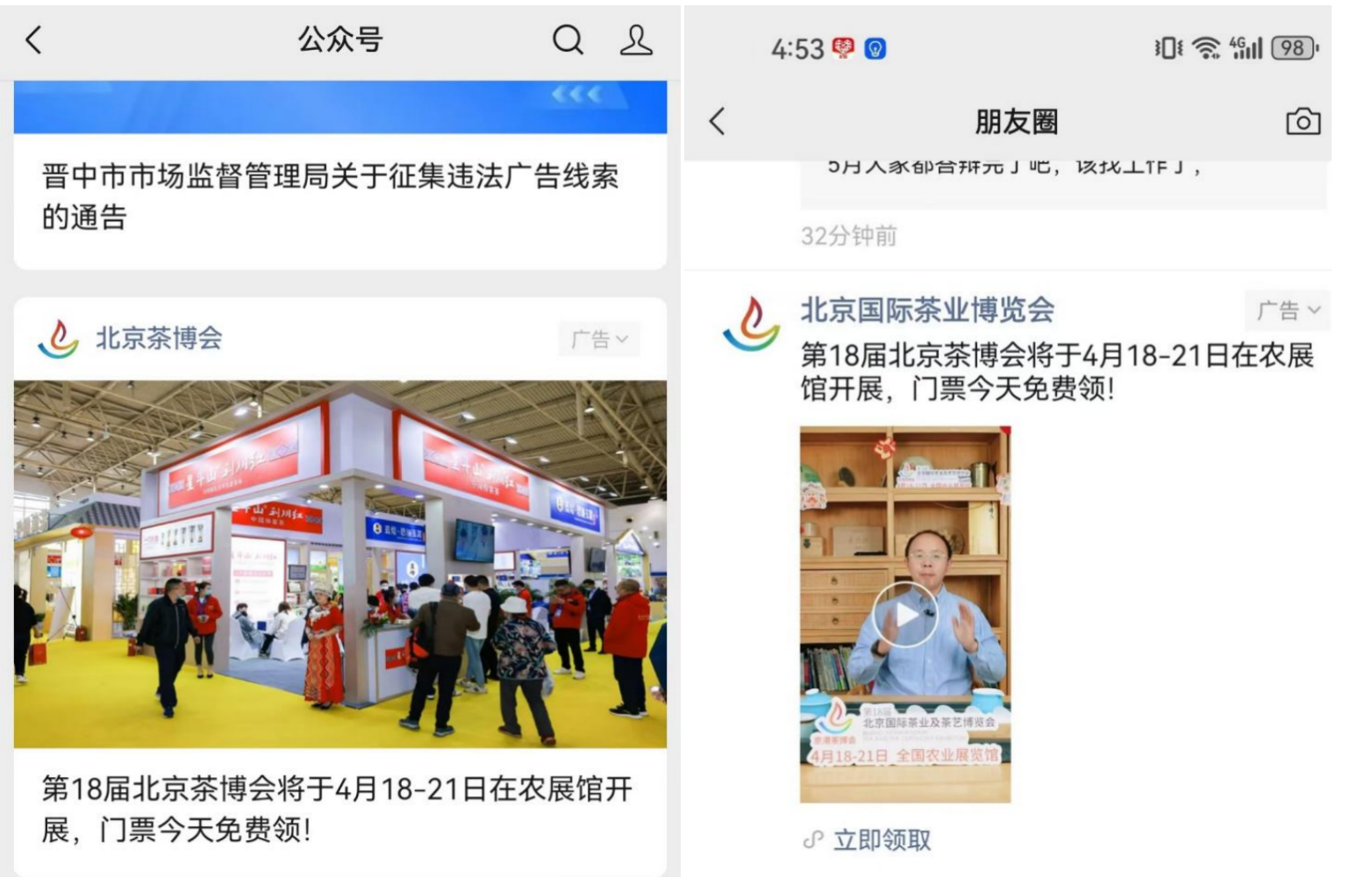Open the 北京茶博会 account name
This screenshot has width=1372, height=877.
[x=159, y=339]
